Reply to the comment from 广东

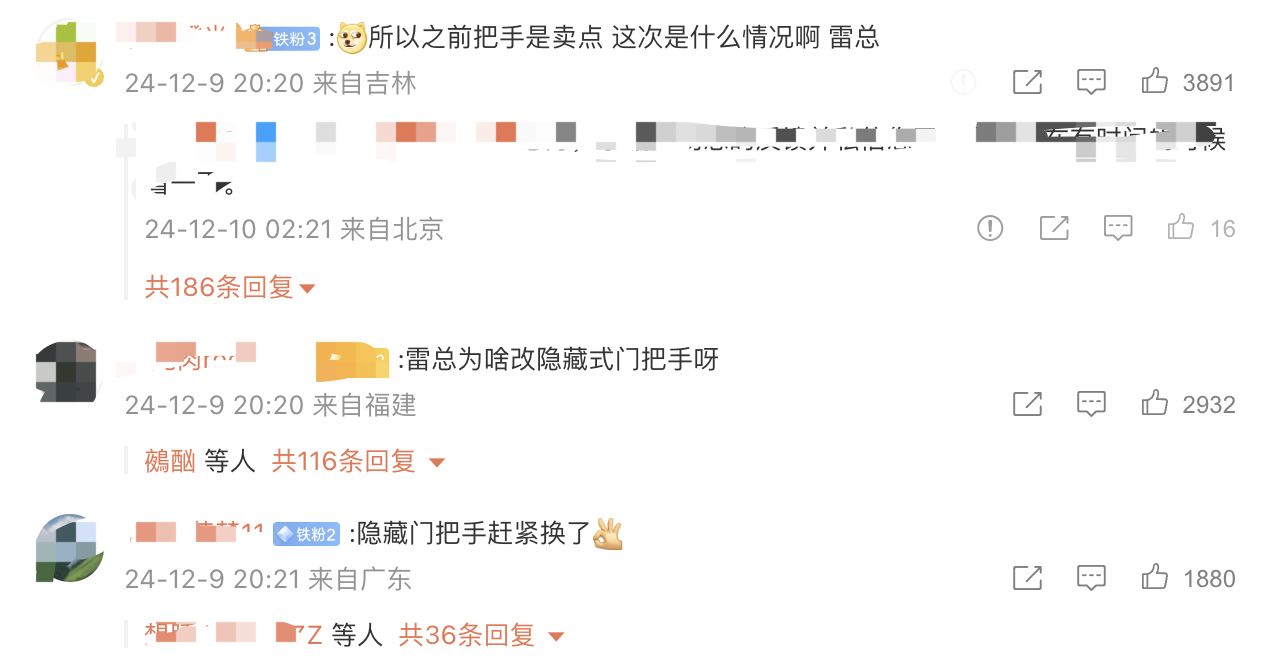(1091, 578)
